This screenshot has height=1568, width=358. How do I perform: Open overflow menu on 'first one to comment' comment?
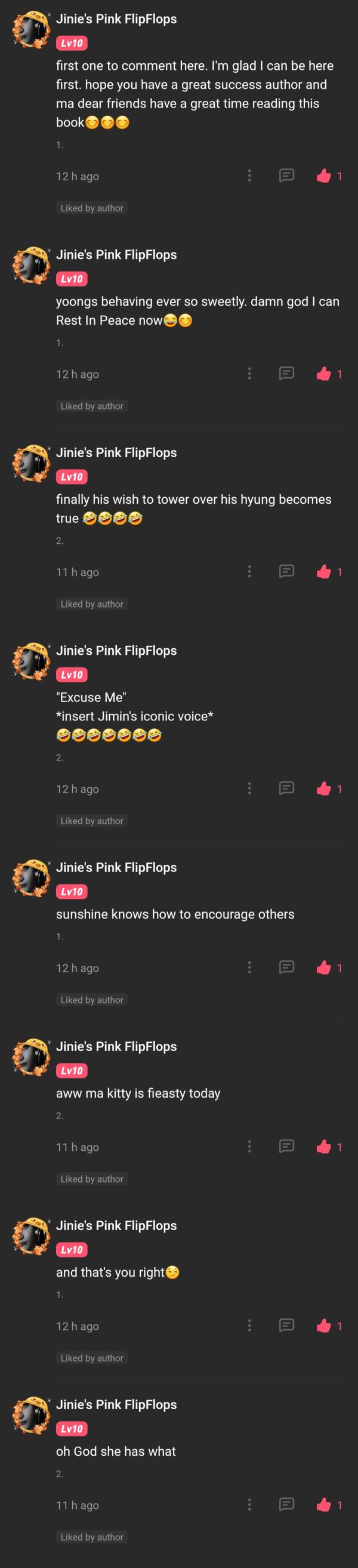[249, 176]
